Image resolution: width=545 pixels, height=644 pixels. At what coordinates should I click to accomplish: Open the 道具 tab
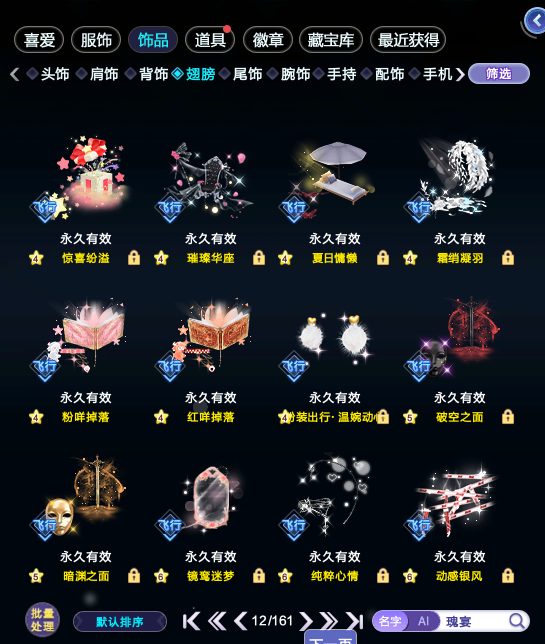[x=210, y=40]
